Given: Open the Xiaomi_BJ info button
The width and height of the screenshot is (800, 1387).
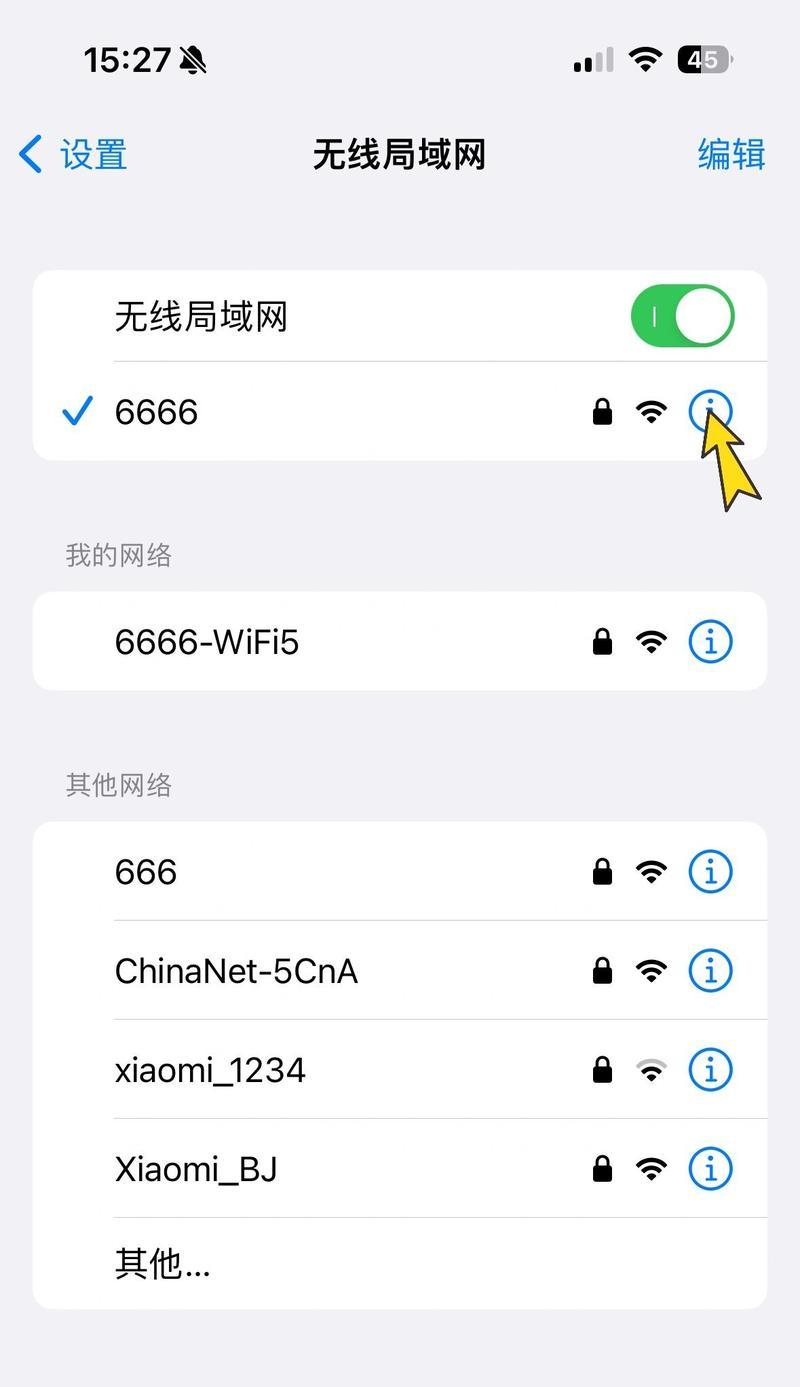Looking at the screenshot, I should point(710,1169).
